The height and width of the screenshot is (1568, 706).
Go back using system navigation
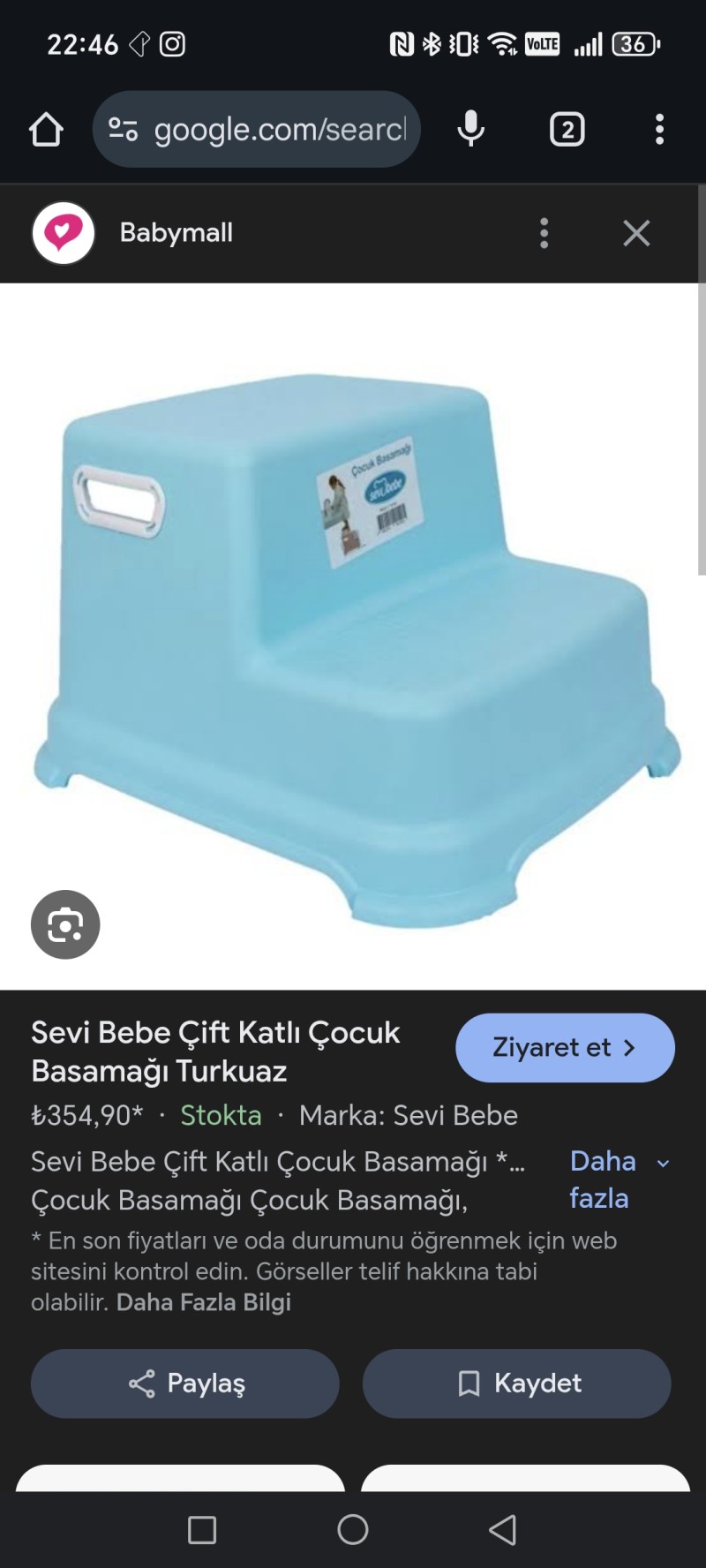tap(502, 1529)
